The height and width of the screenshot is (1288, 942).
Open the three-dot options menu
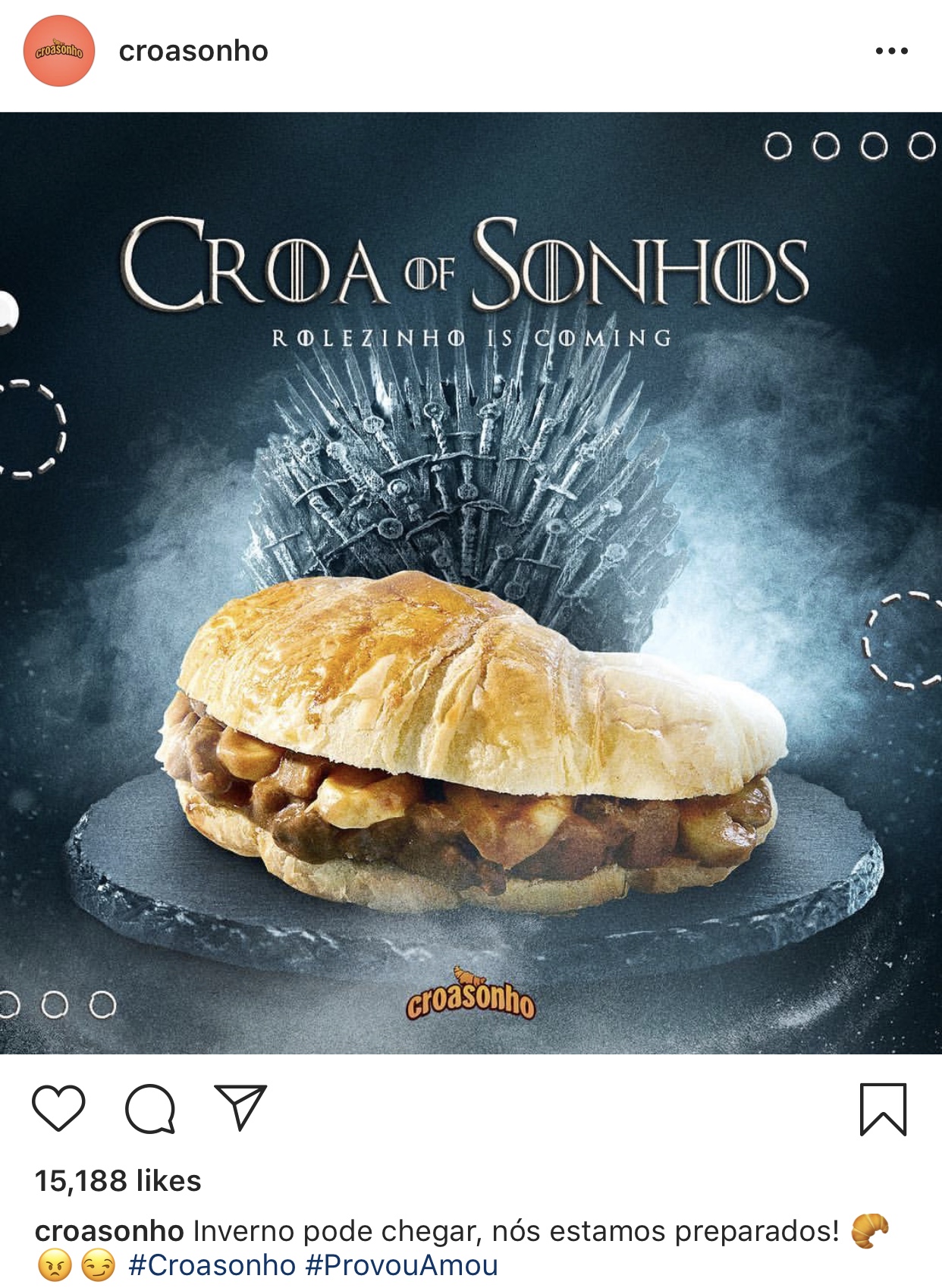(x=891, y=51)
